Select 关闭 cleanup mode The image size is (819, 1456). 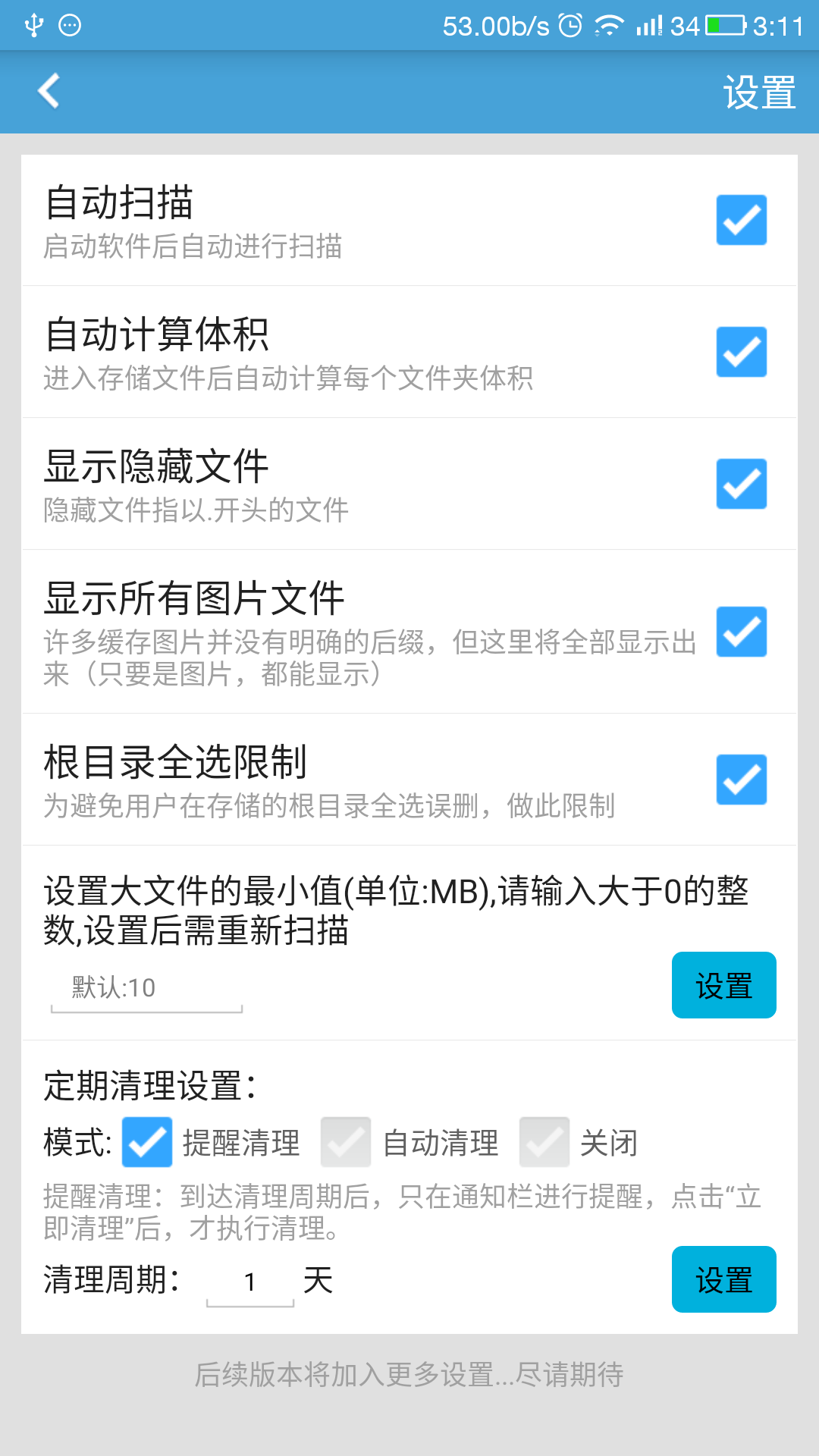pyautogui.click(x=544, y=1142)
